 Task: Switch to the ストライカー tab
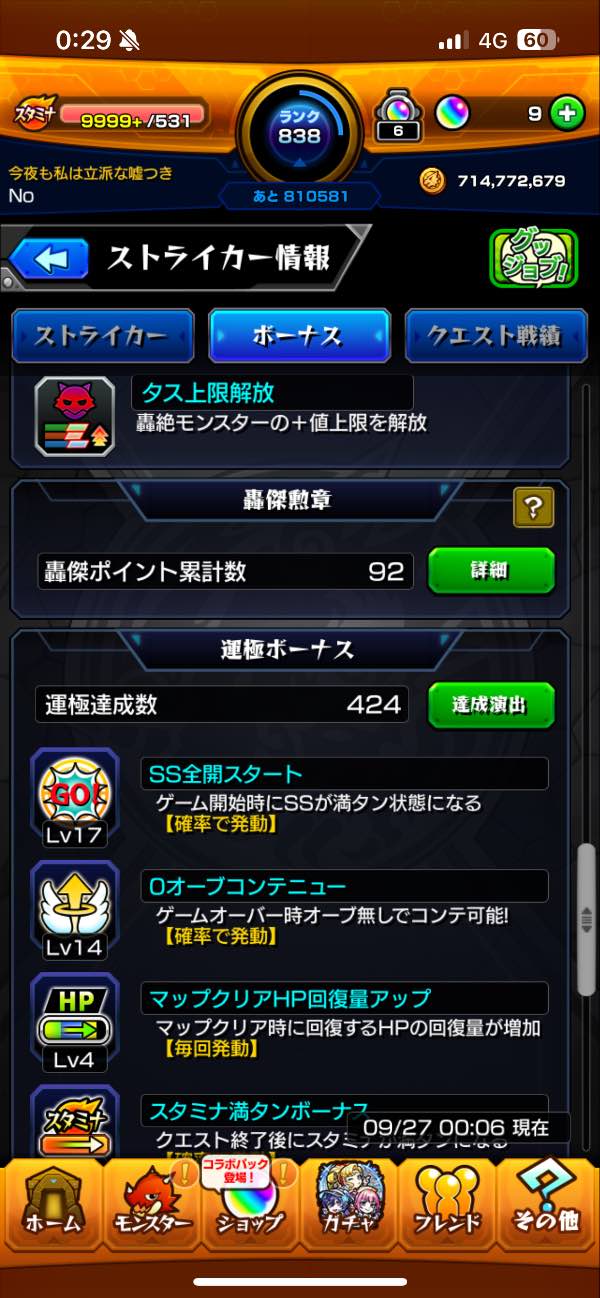101,336
